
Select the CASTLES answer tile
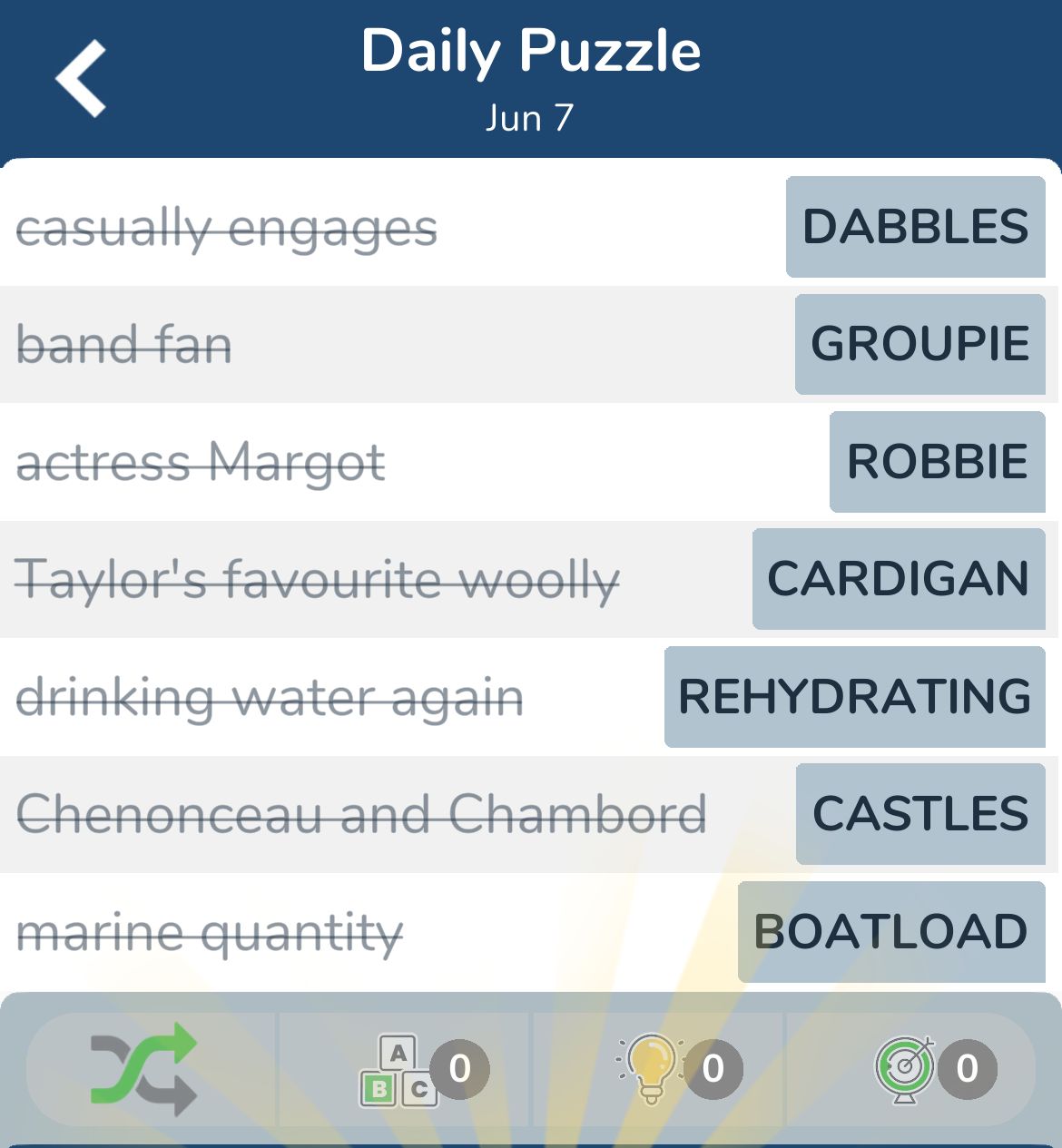pyautogui.click(x=919, y=814)
